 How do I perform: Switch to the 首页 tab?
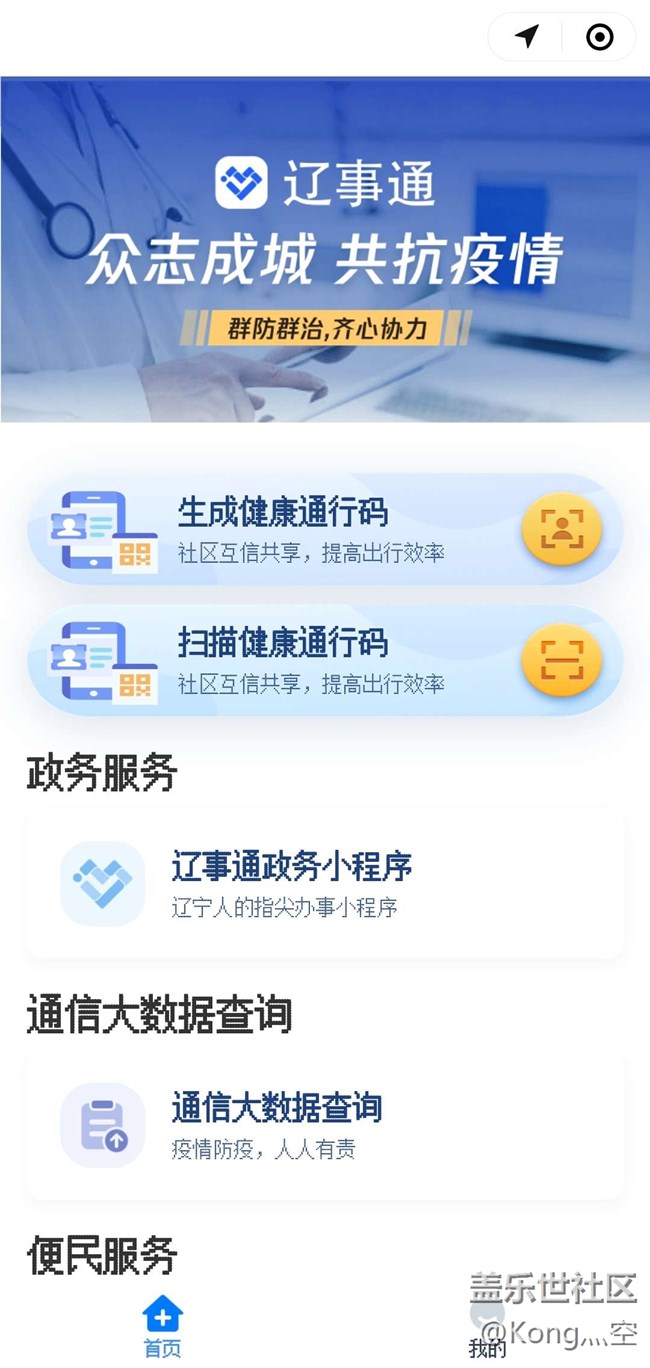pyautogui.click(x=162, y=1327)
